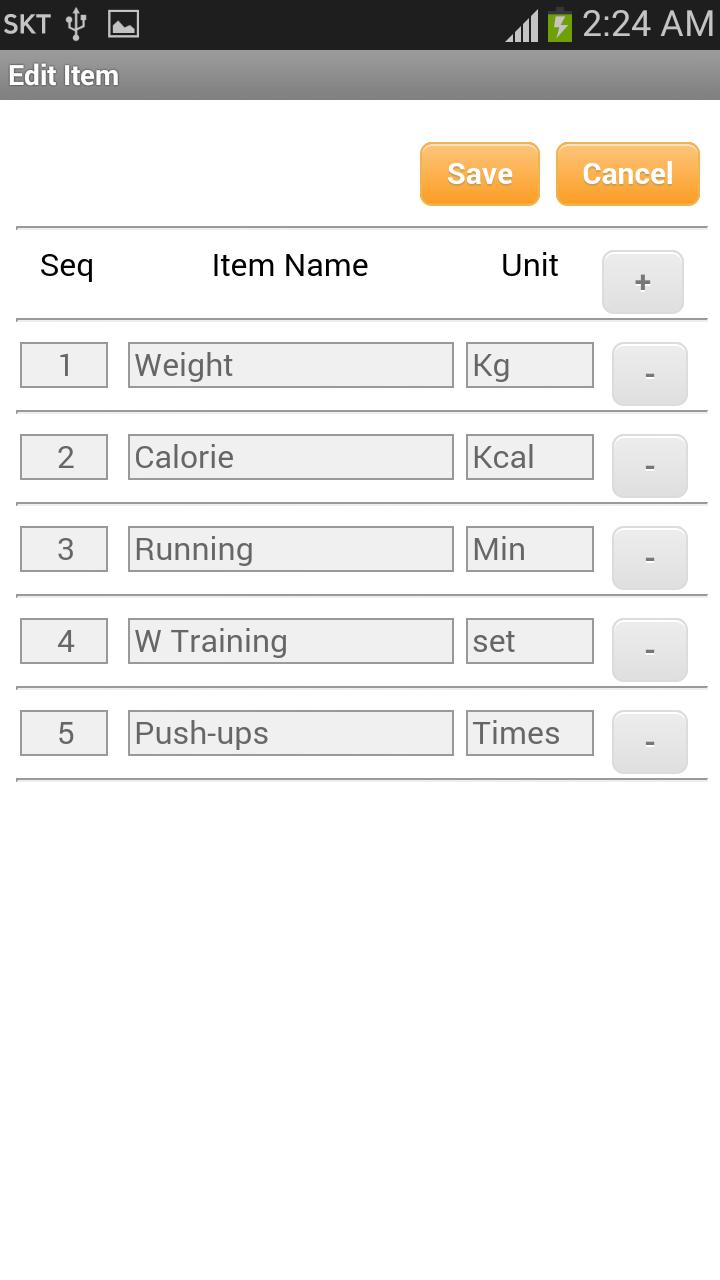Viewport: 720px width, 1280px height.
Task: Focus the Running name field
Action: (290, 549)
